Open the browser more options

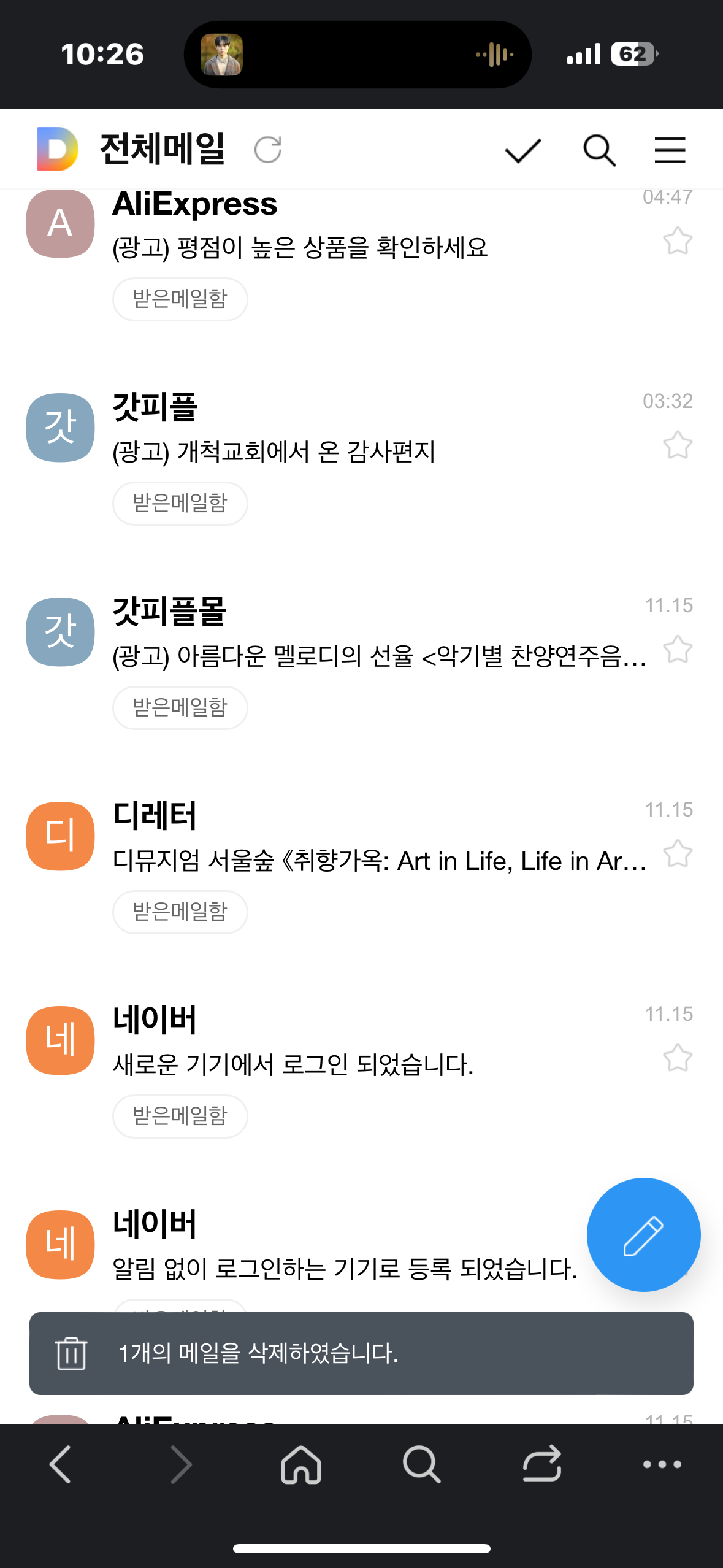(x=662, y=1464)
